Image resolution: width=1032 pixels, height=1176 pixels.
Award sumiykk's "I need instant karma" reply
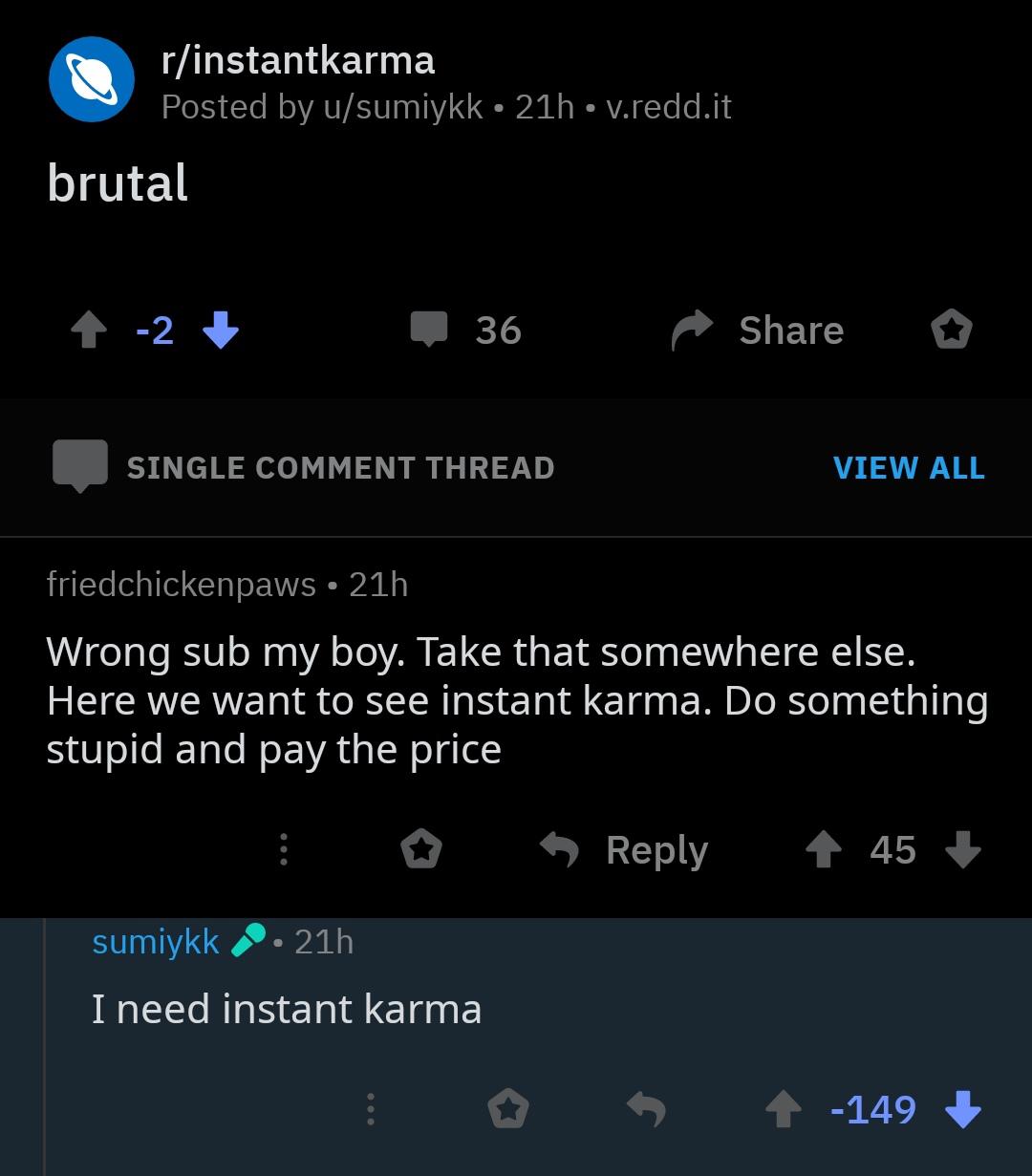coord(507,1109)
